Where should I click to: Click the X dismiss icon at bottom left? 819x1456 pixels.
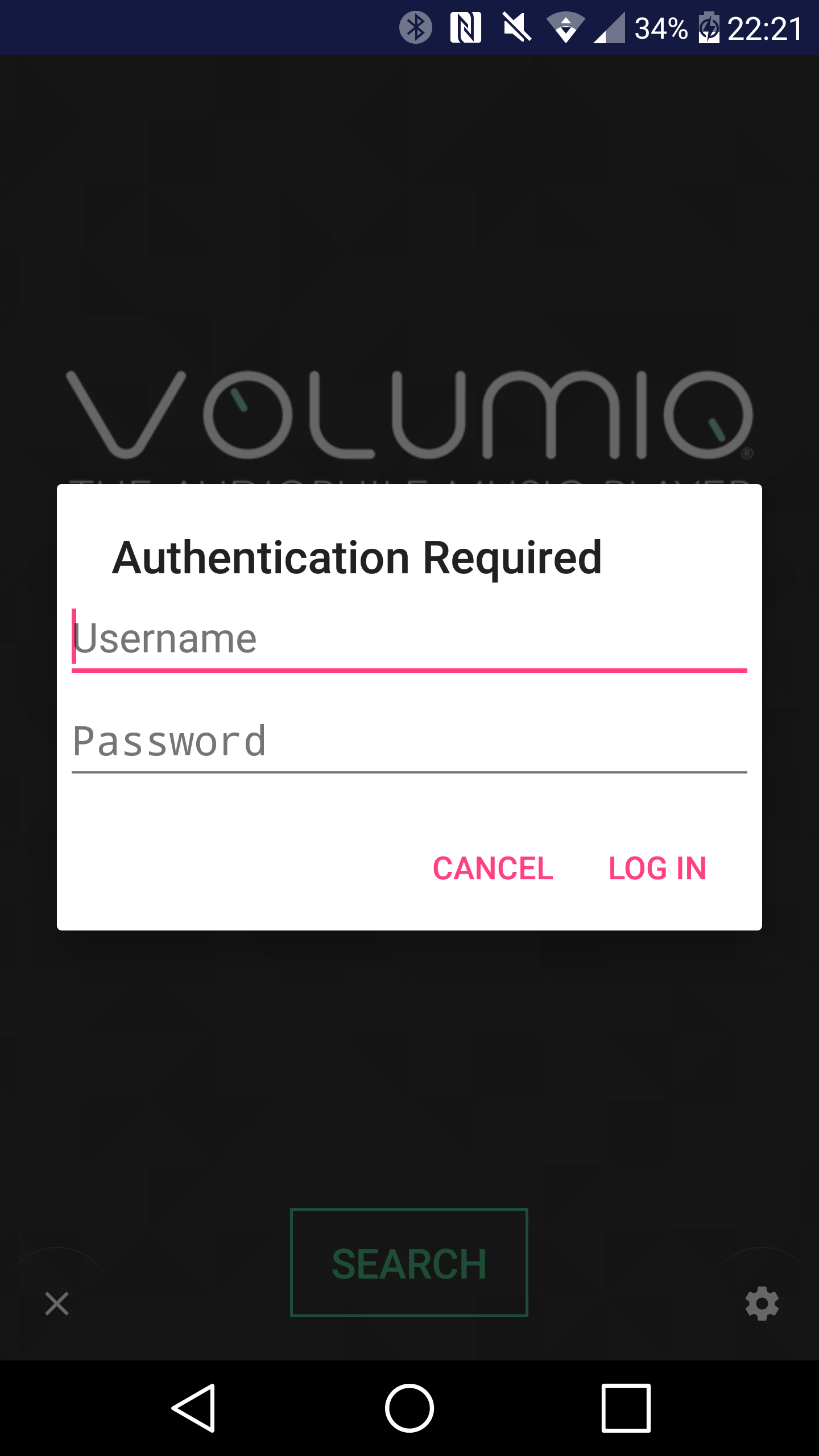pyautogui.click(x=56, y=1302)
